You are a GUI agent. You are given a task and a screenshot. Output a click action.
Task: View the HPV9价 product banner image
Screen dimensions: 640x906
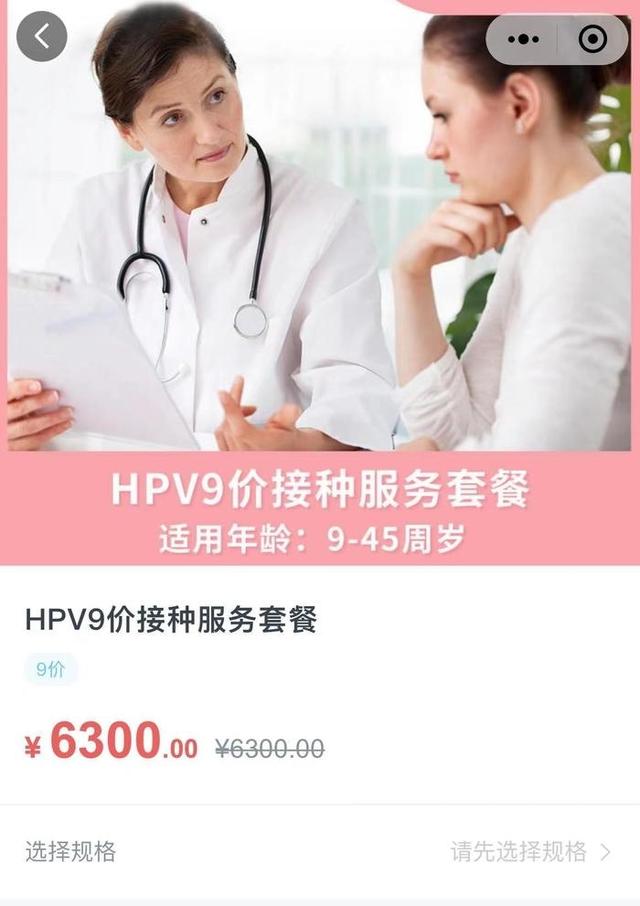320,282
